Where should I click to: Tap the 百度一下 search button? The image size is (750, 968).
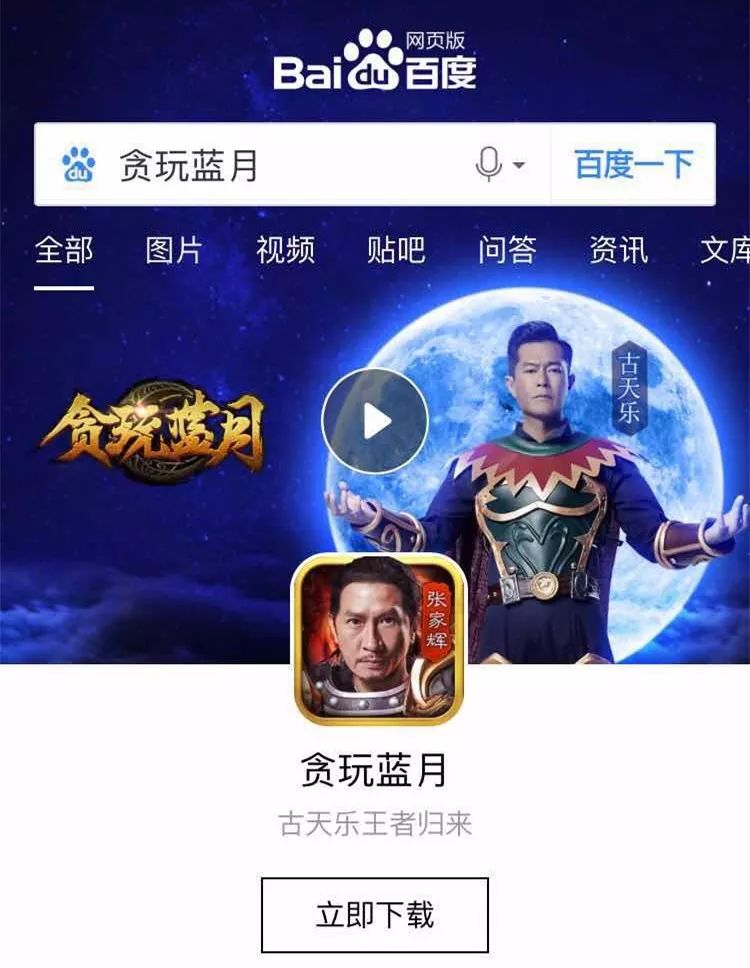[x=633, y=165]
